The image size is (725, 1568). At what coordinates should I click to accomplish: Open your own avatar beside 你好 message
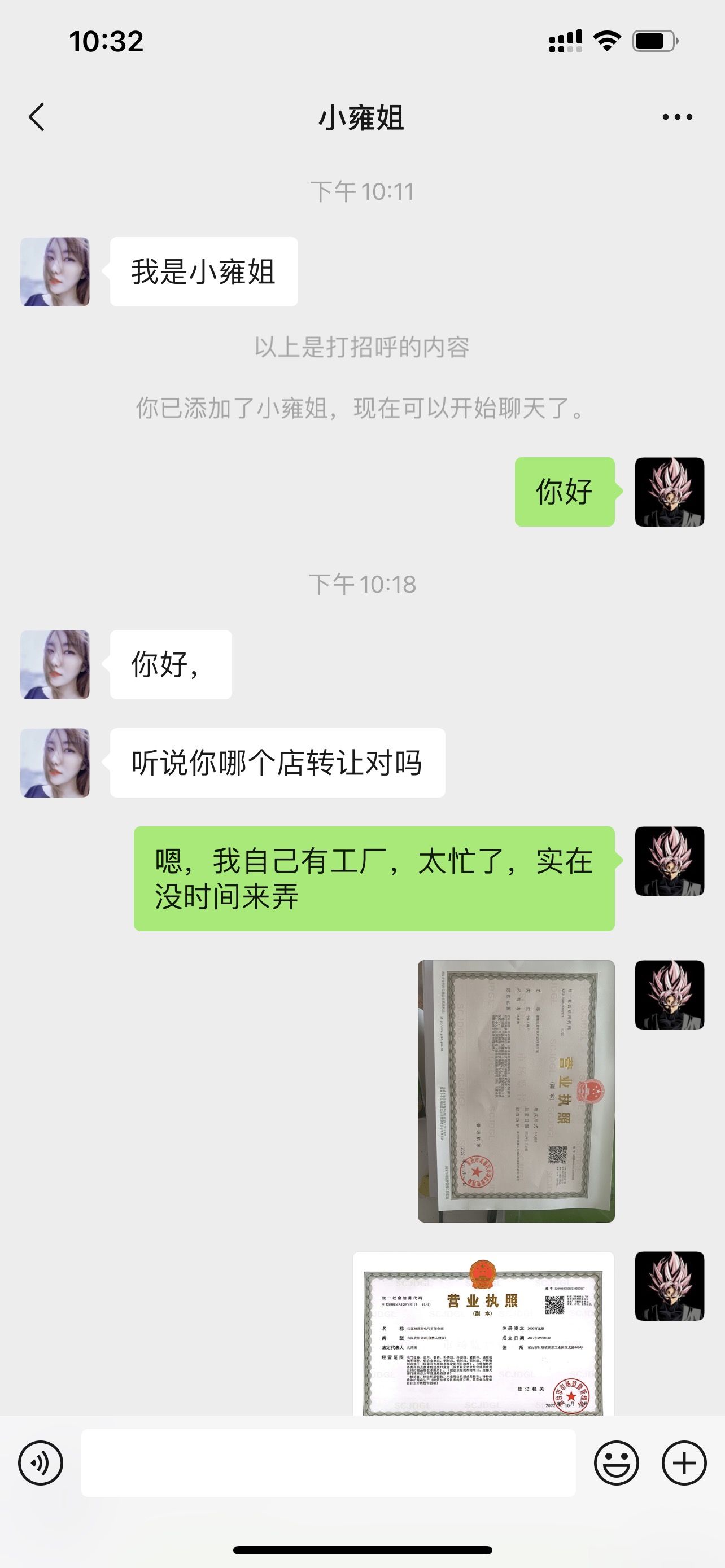click(670, 492)
